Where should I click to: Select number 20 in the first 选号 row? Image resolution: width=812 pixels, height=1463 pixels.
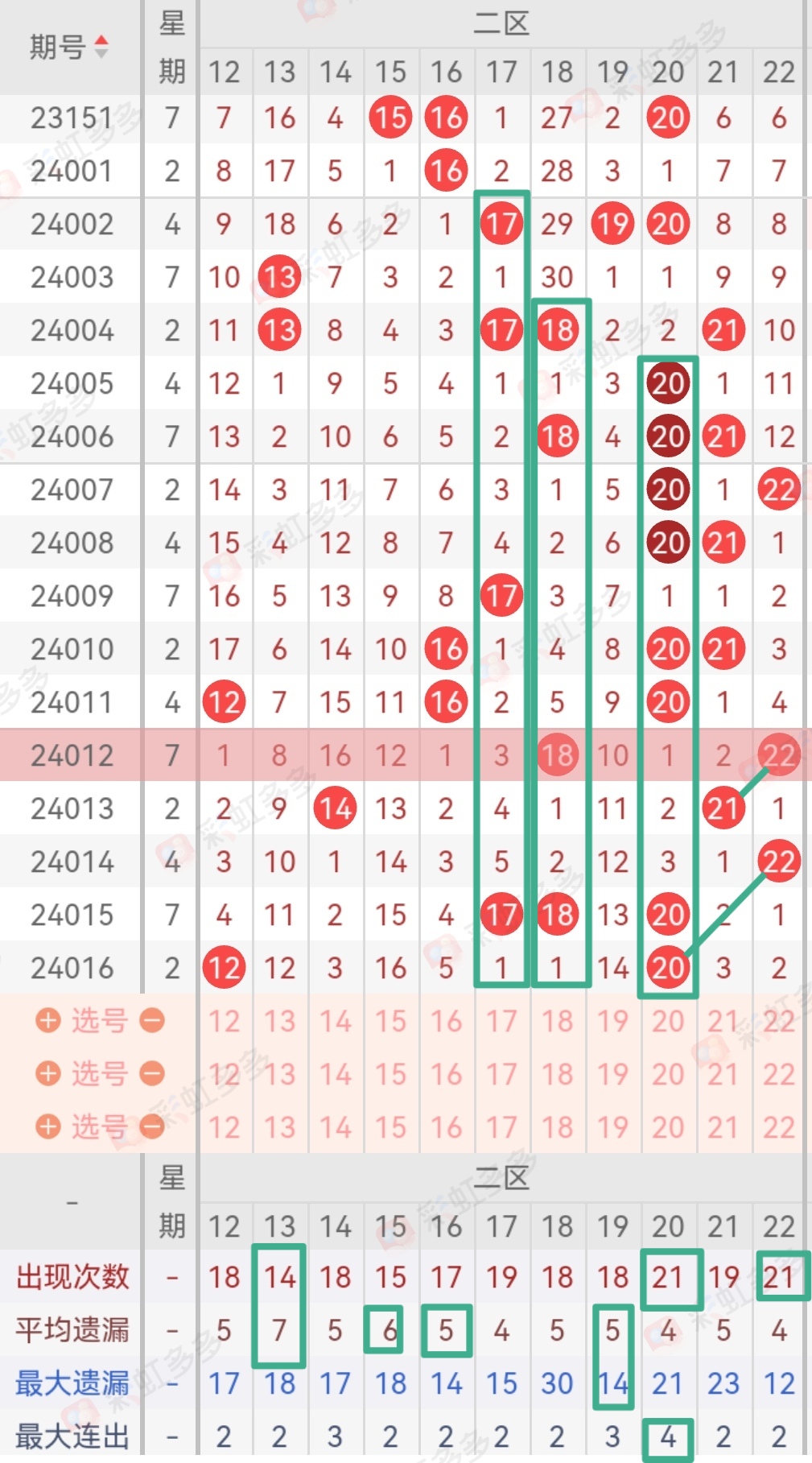[x=668, y=1021]
